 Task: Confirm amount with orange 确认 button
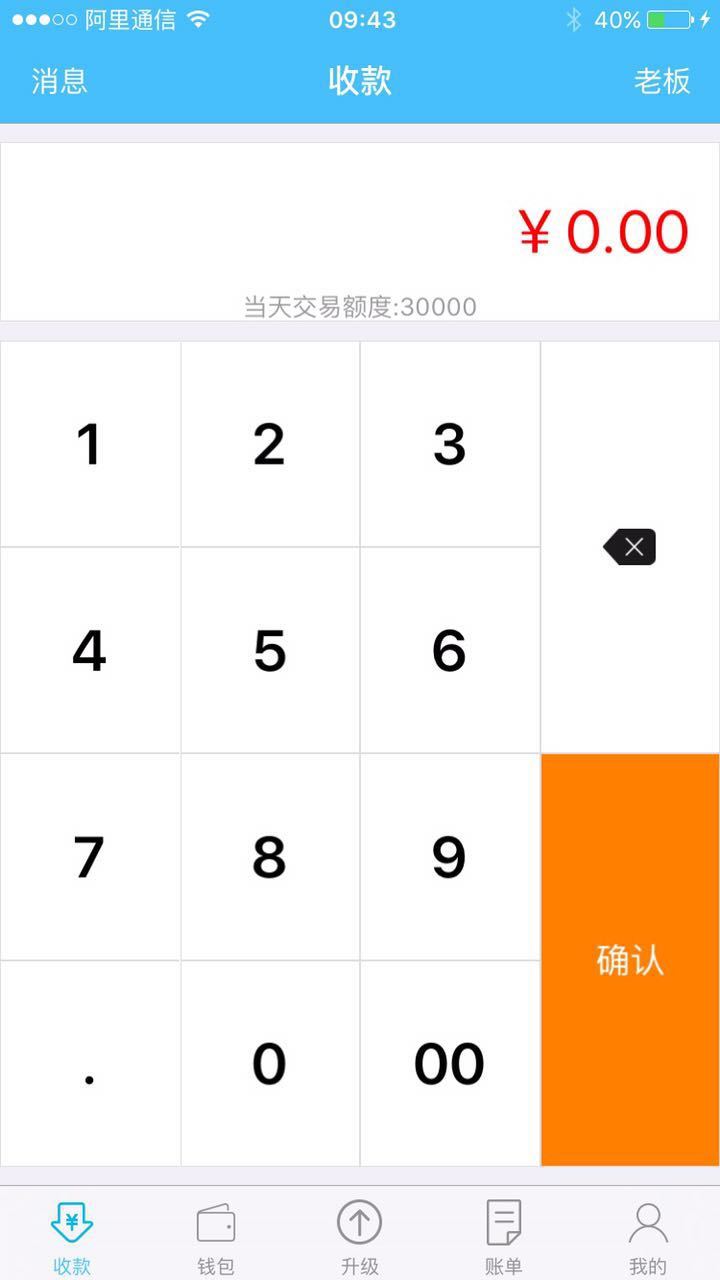coord(630,960)
